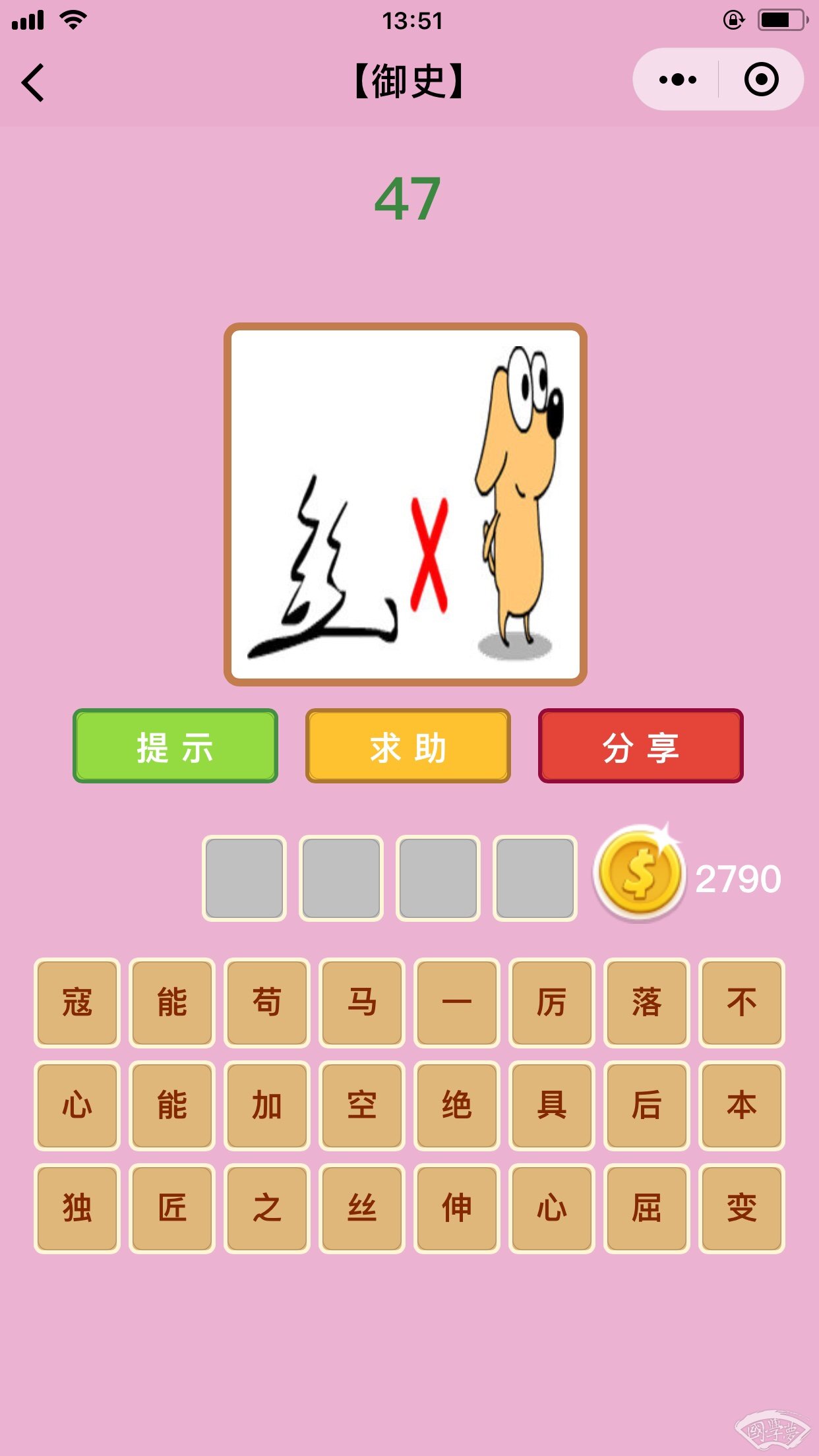Choose the 不 character tile
Image resolution: width=819 pixels, height=1456 pixels.
[x=742, y=1002]
